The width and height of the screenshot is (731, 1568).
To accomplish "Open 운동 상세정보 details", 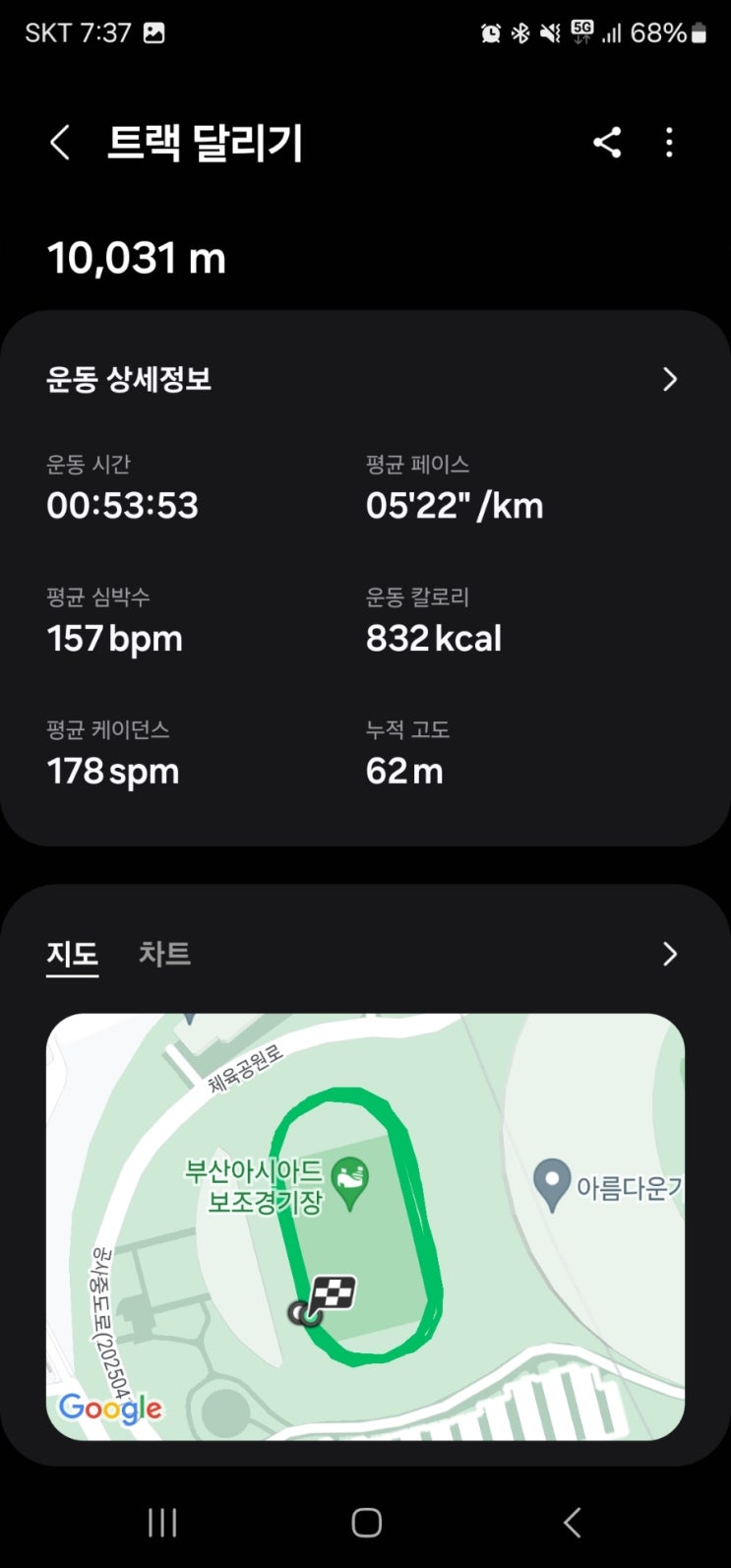I will pyautogui.click(x=669, y=379).
